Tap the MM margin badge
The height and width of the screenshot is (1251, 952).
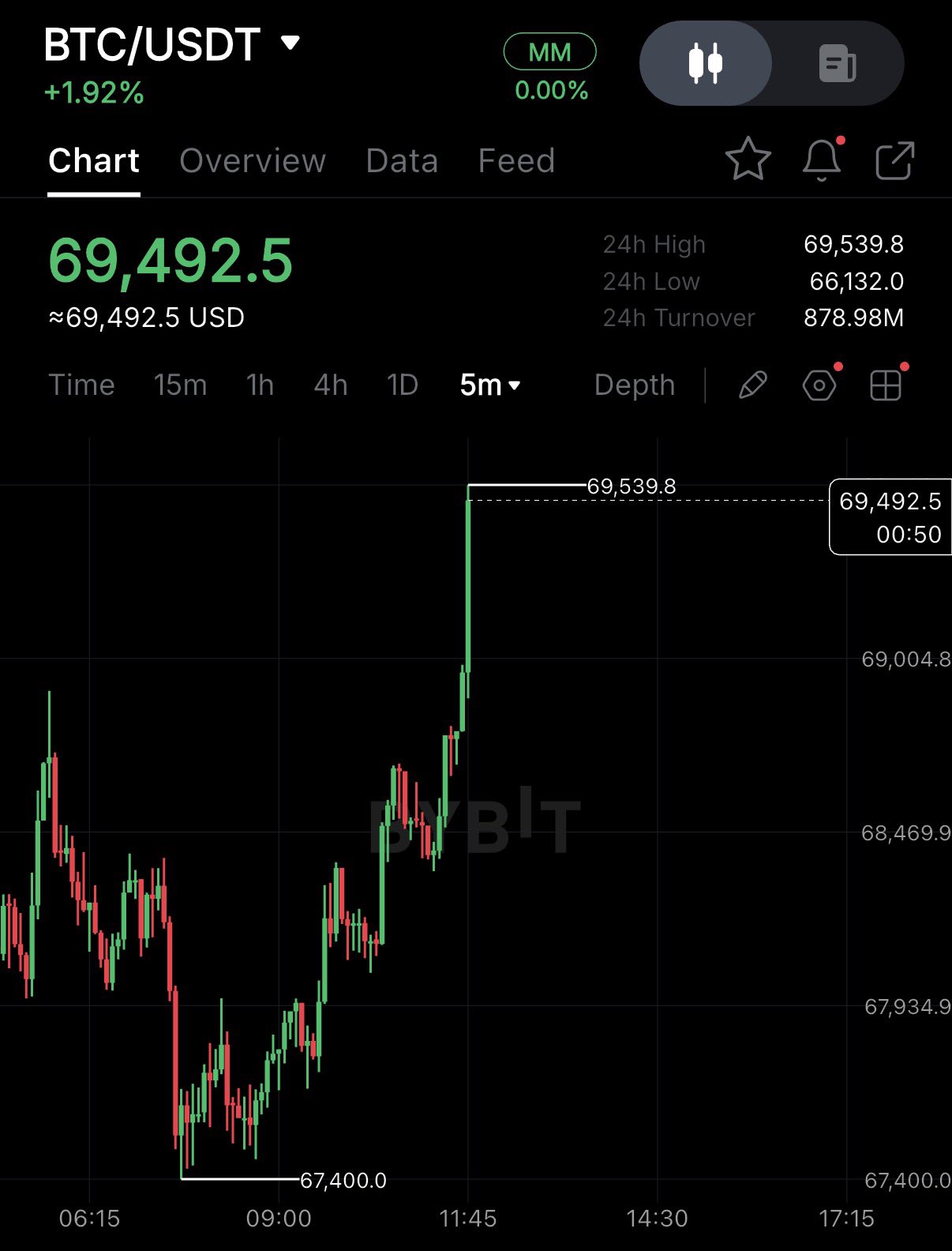point(549,53)
